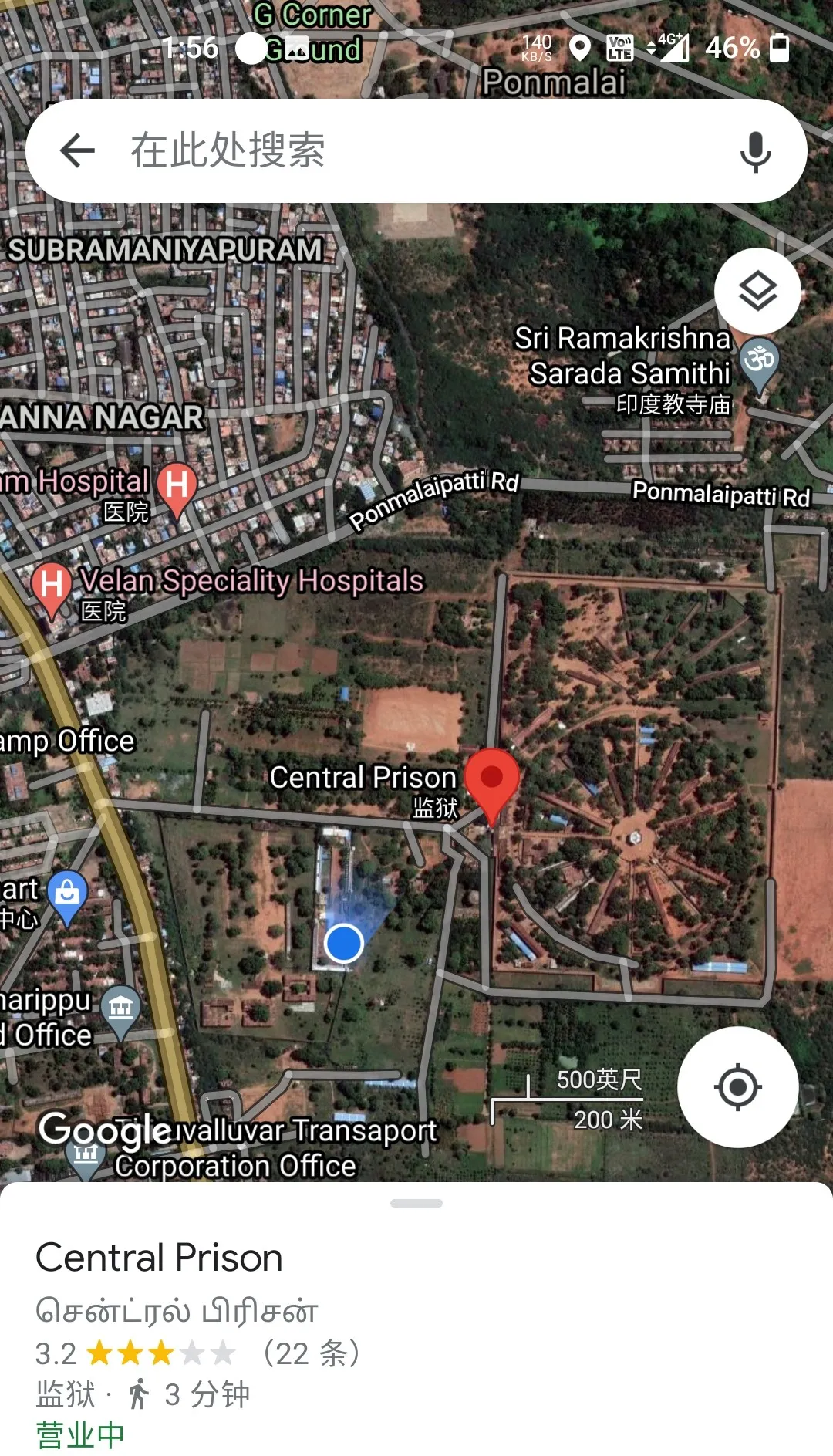Start voice search with the microphone
Viewport: 833px width, 1456px height.
(755, 150)
